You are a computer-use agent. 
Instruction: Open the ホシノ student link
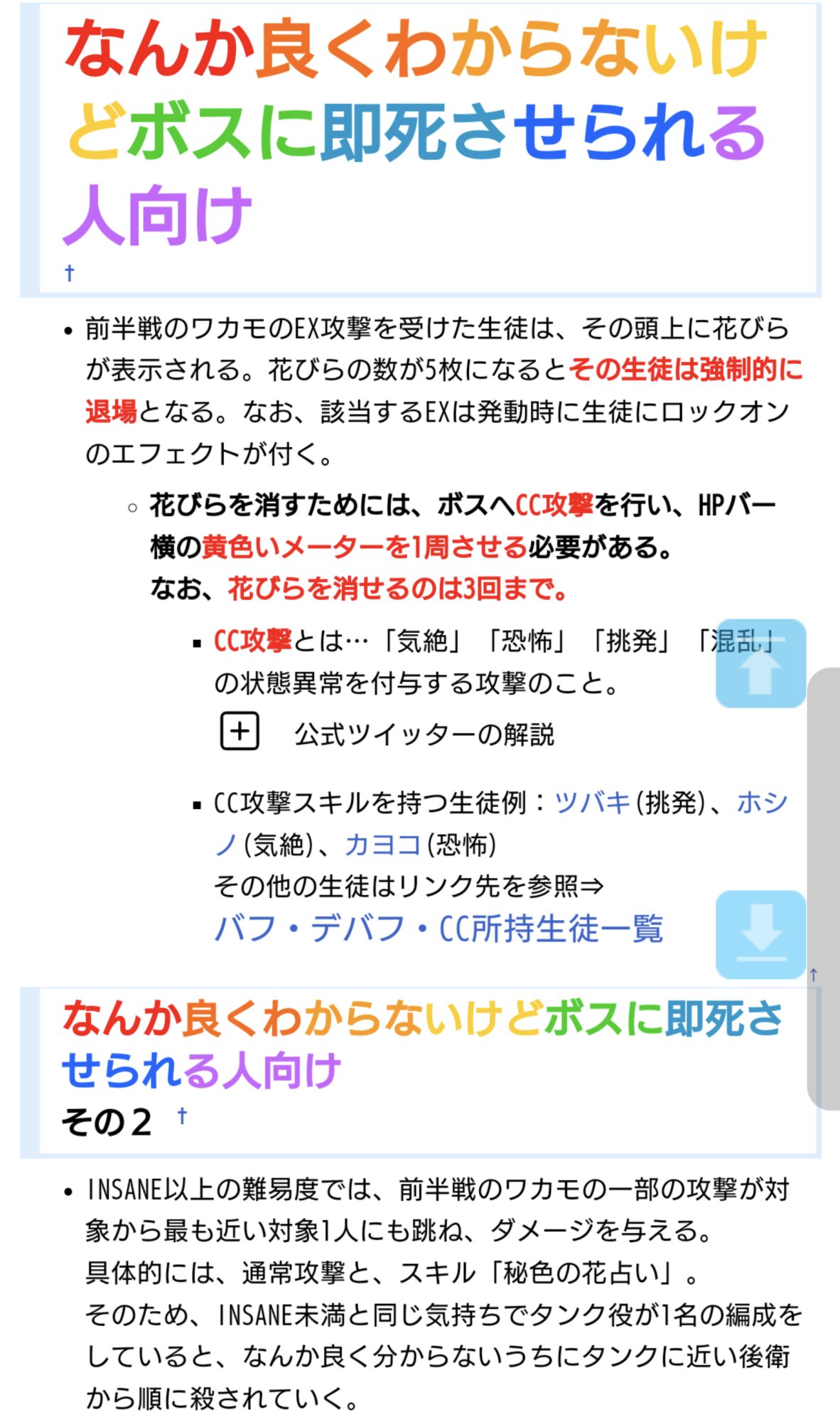tap(762, 803)
